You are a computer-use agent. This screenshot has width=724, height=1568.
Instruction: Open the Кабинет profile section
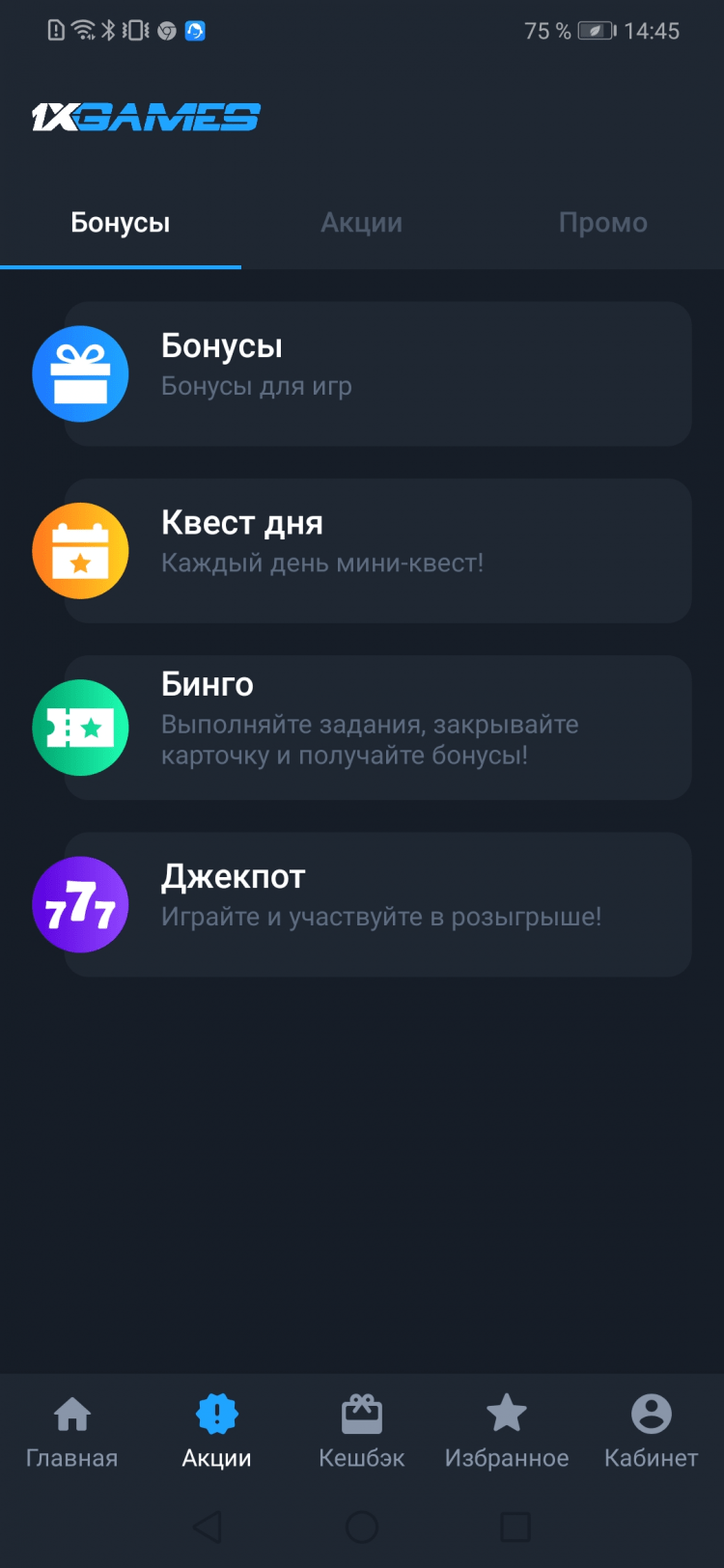pyautogui.click(x=652, y=1432)
